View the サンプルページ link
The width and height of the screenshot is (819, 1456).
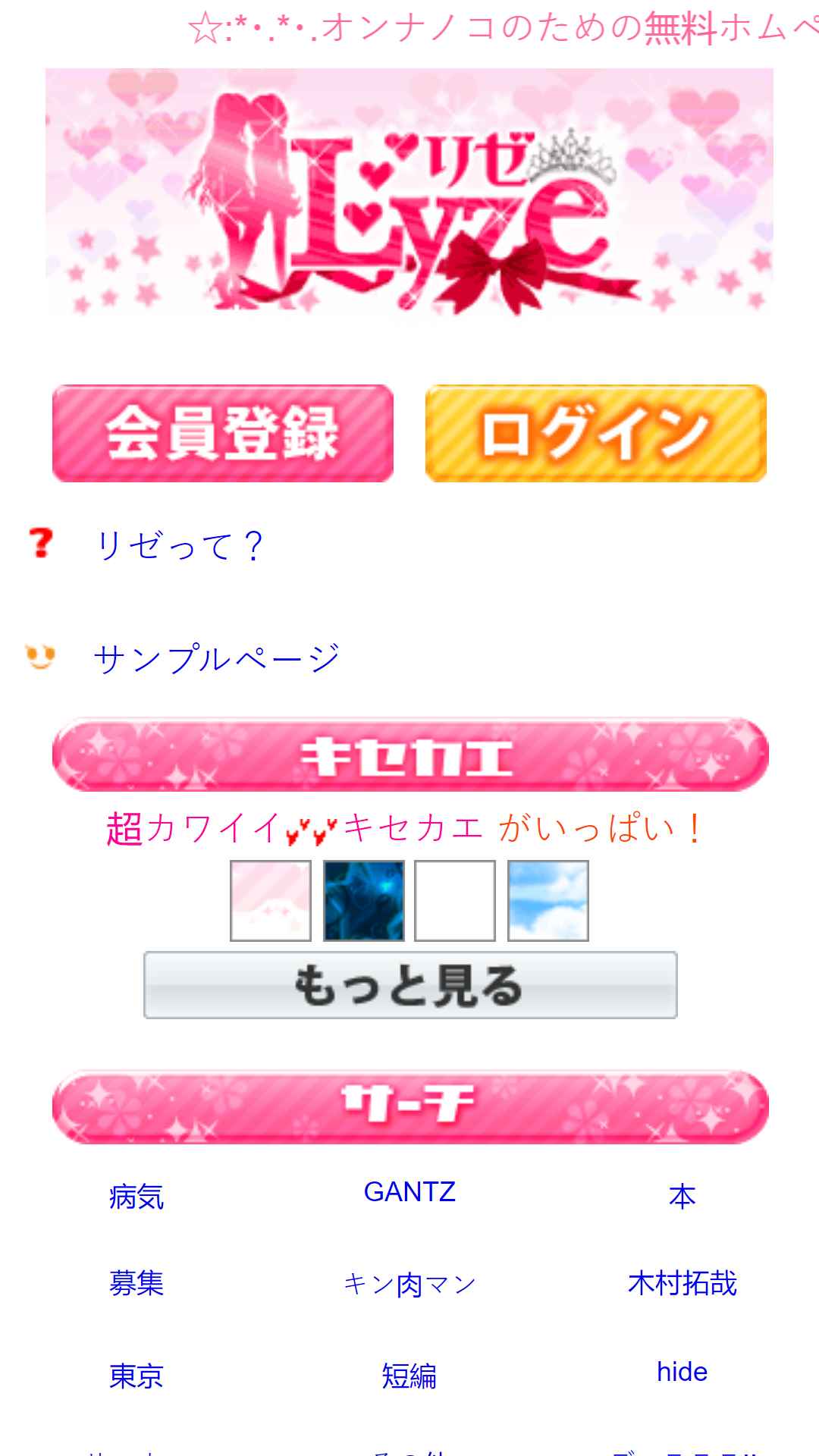[x=216, y=657]
